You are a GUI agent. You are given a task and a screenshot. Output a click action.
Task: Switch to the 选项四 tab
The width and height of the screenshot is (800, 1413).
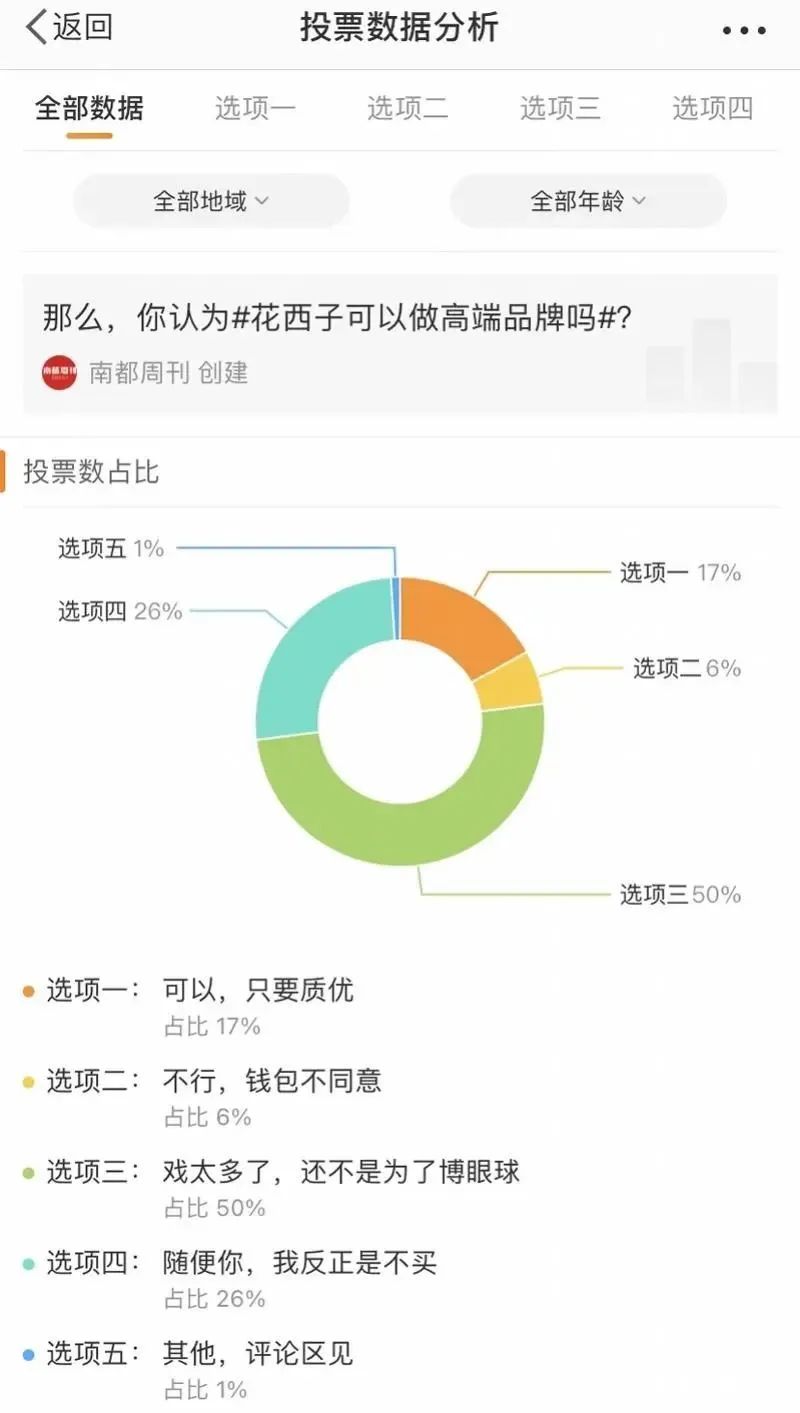click(x=712, y=108)
